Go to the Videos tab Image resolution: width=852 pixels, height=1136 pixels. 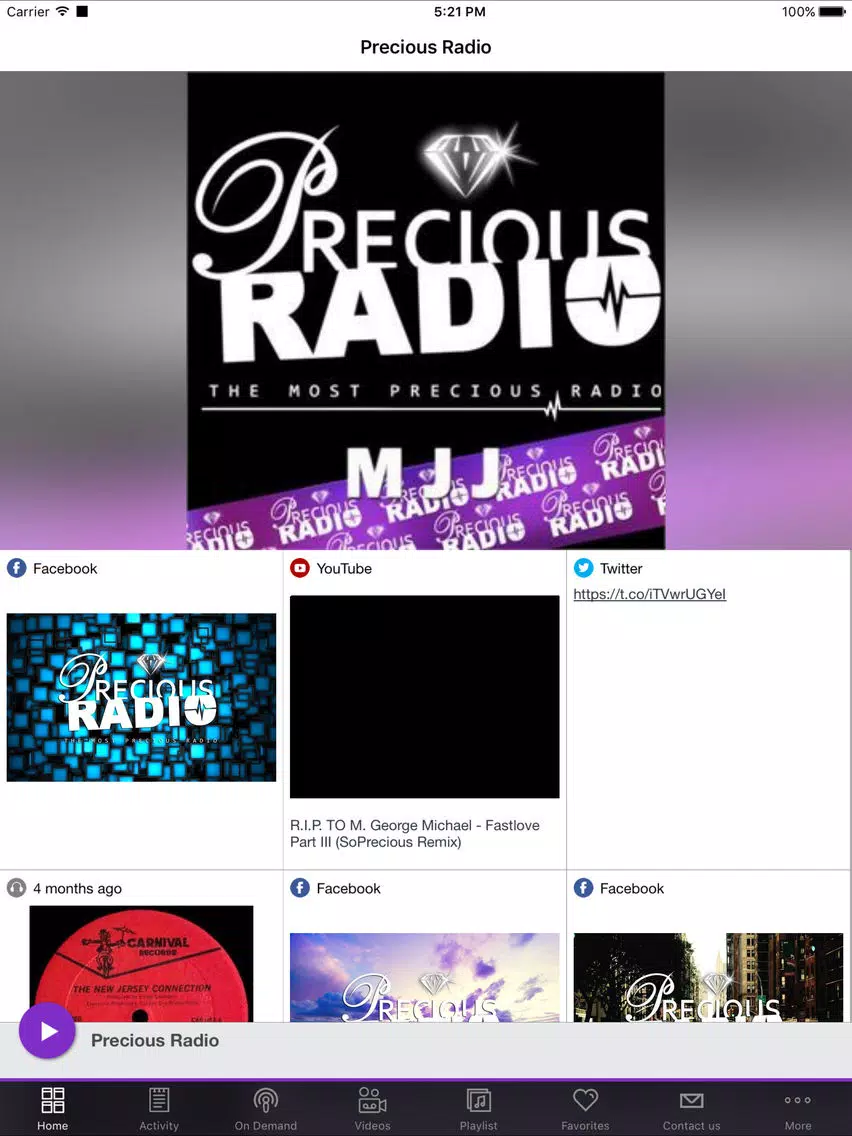tap(372, 1108)
